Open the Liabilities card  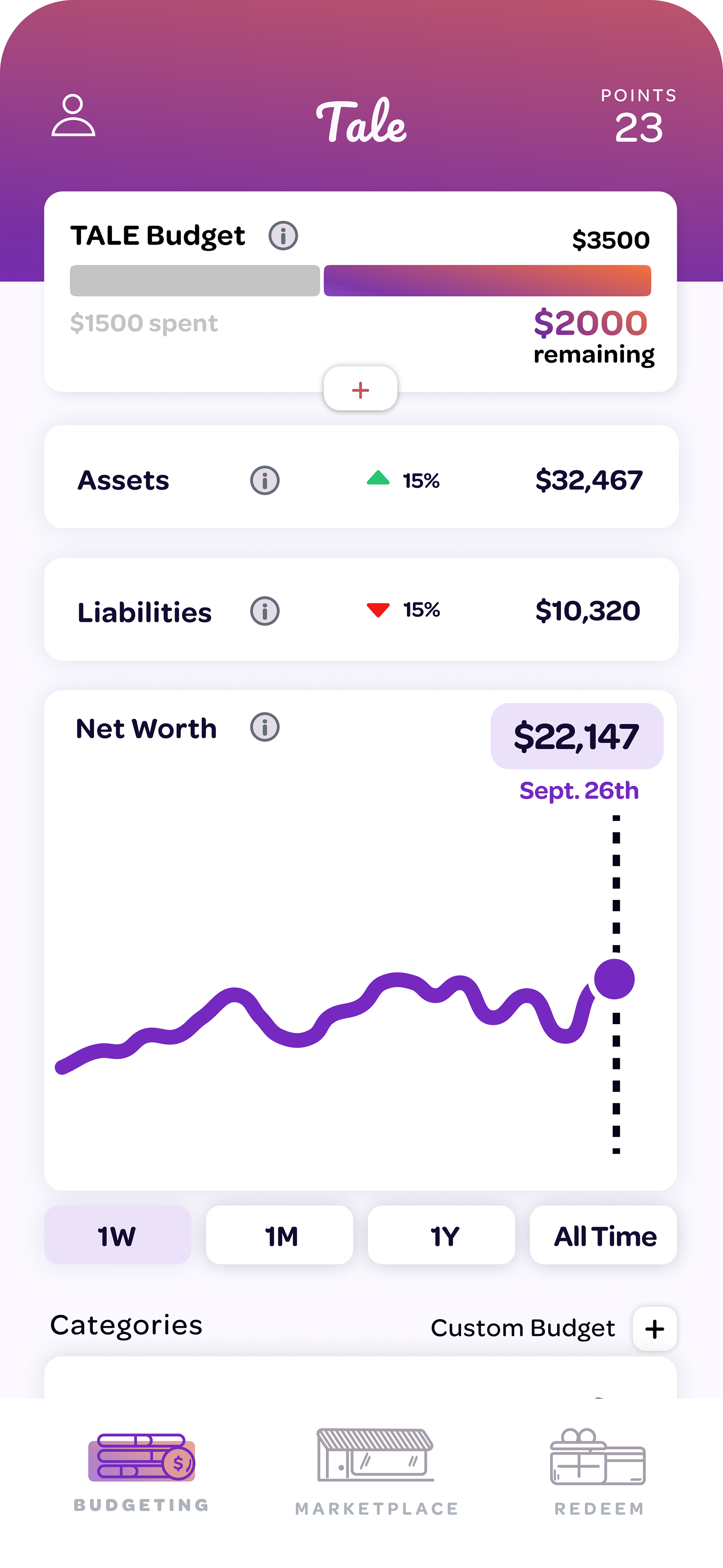(x=361, y=609)
